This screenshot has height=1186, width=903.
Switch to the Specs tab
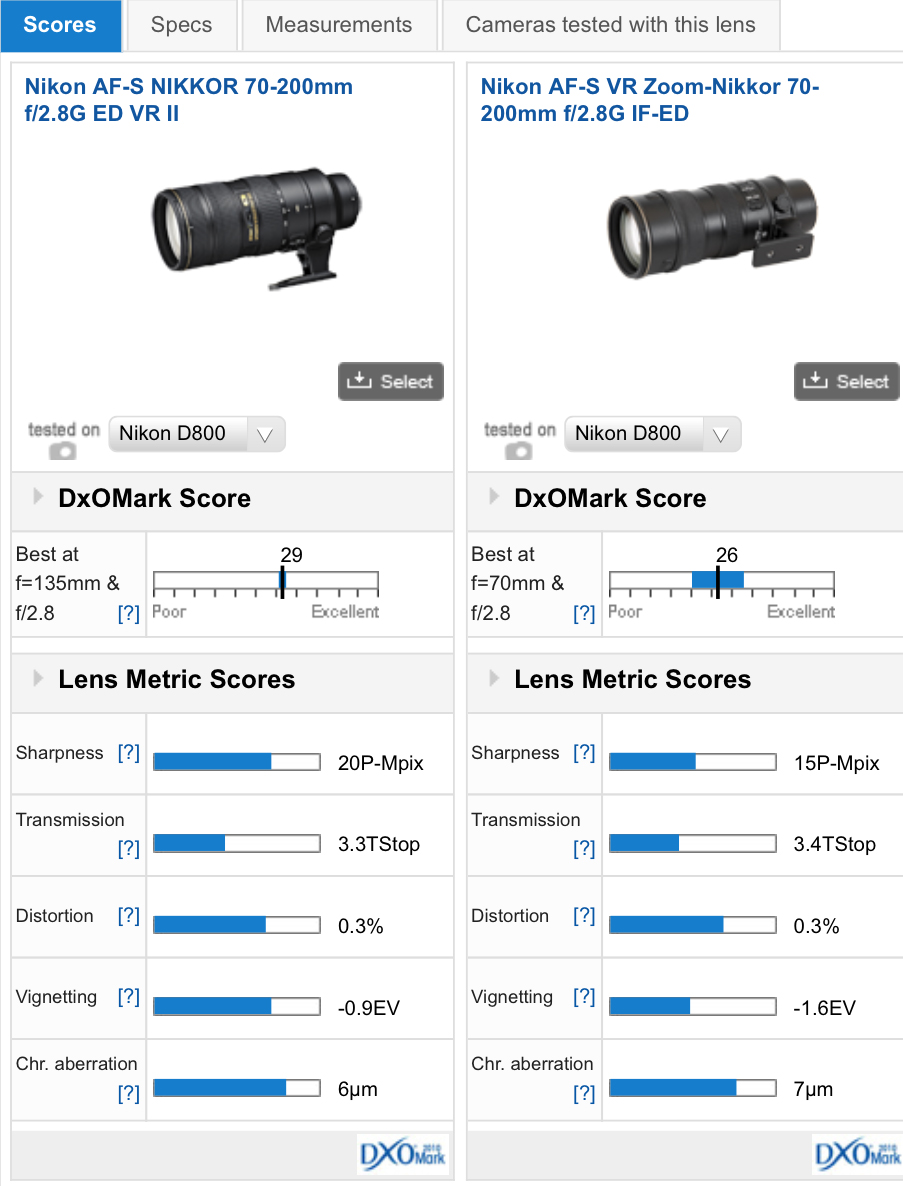181,25
